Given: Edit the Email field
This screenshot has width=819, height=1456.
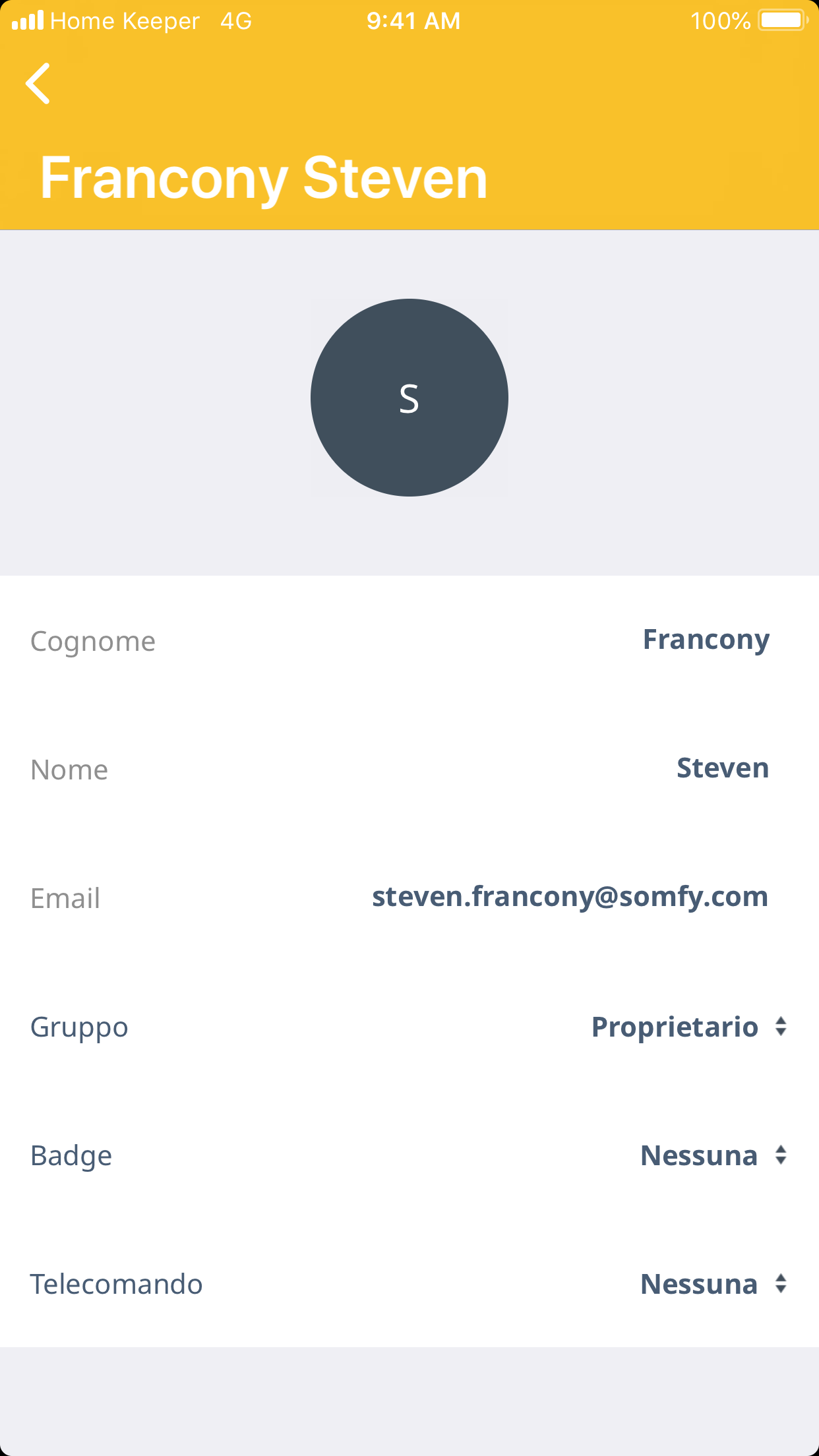Looking at the screenshot, I should pos(570,897).
